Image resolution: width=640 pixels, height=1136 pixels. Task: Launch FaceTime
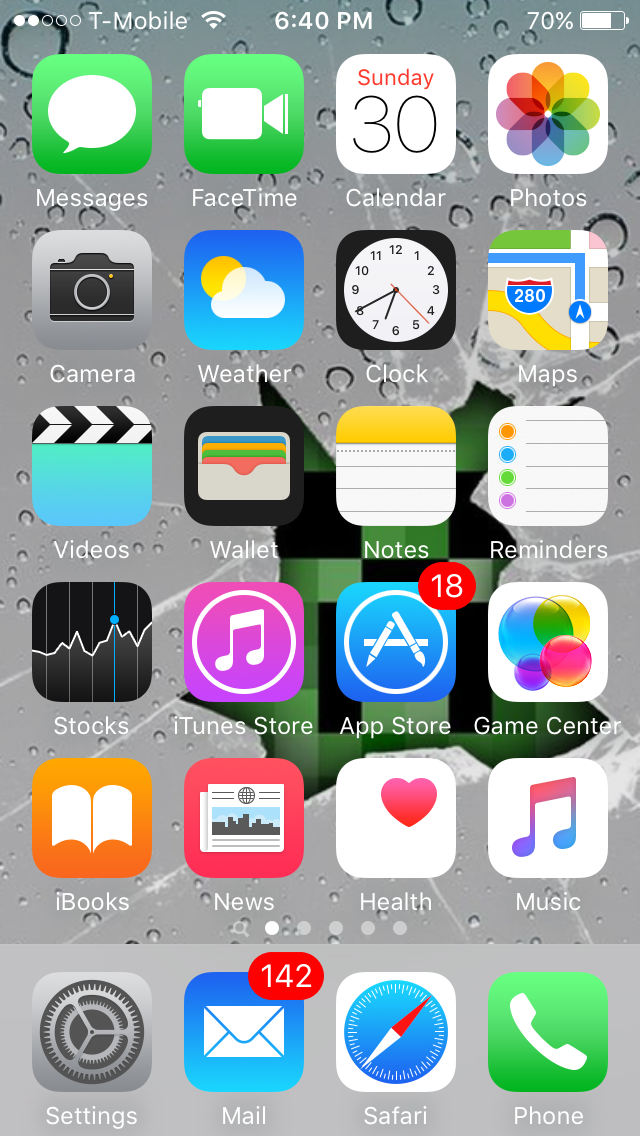[244, 114]
